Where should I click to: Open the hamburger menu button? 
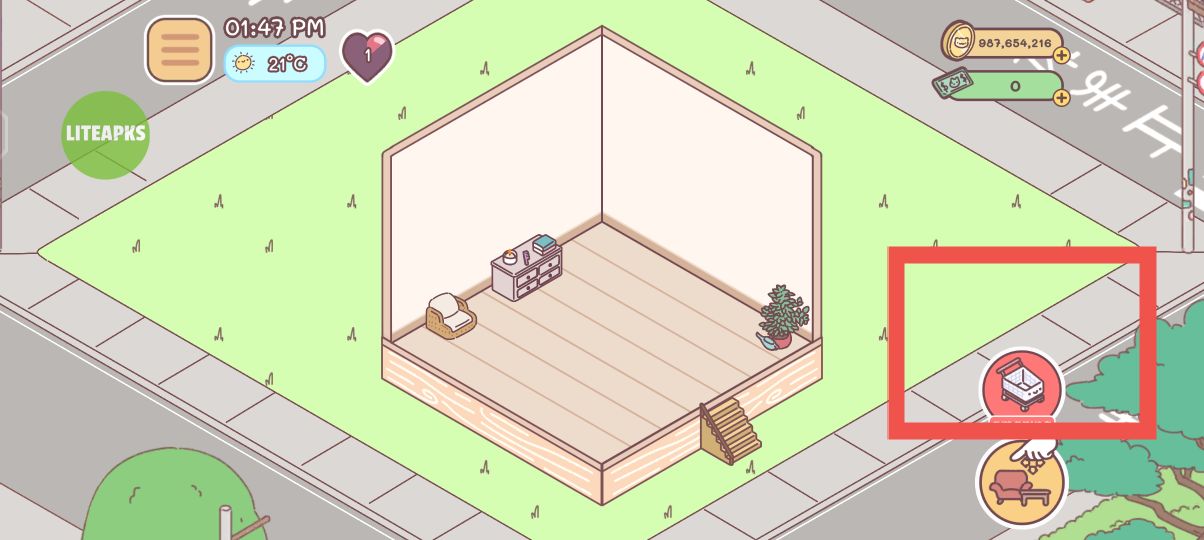pos(180,49)
